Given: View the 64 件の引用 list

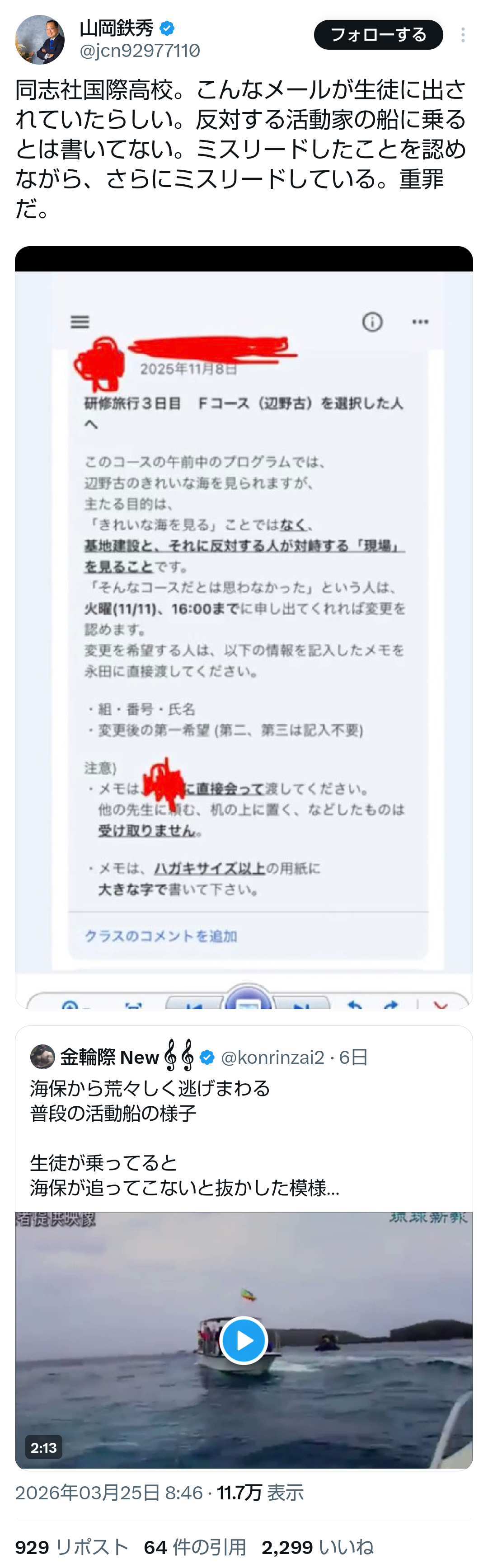Looking at the screenshot, I should coord(195,1547).
